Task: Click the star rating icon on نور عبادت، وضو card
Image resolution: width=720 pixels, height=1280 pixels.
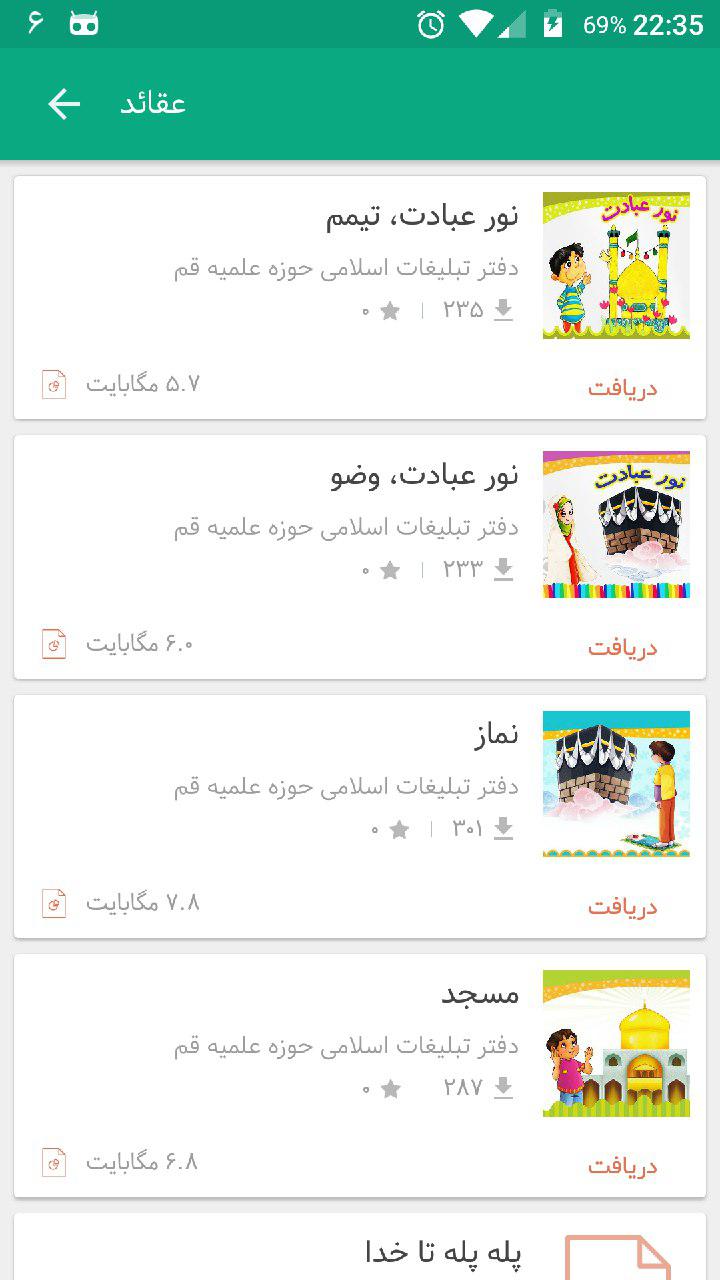Action: (x=388, y=570)
